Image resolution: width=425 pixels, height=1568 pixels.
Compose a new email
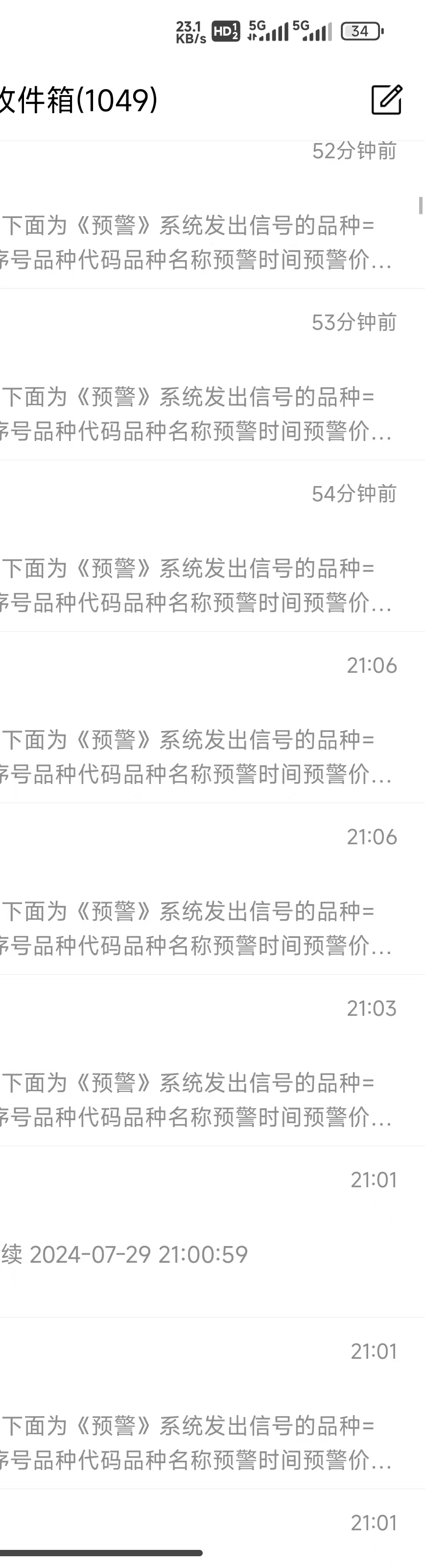pos(387,100)
